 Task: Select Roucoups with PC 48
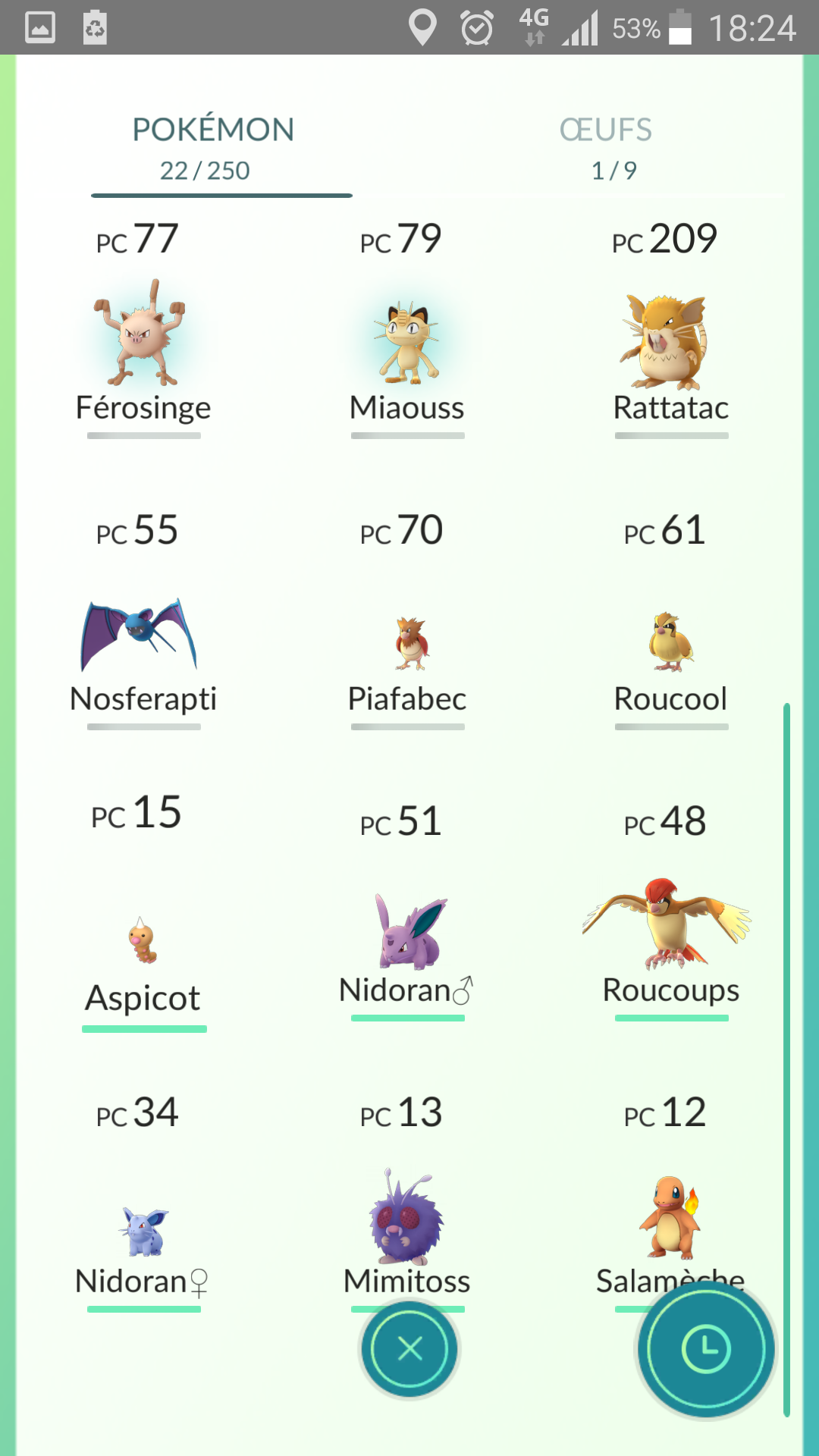click(x=667, y=925)
